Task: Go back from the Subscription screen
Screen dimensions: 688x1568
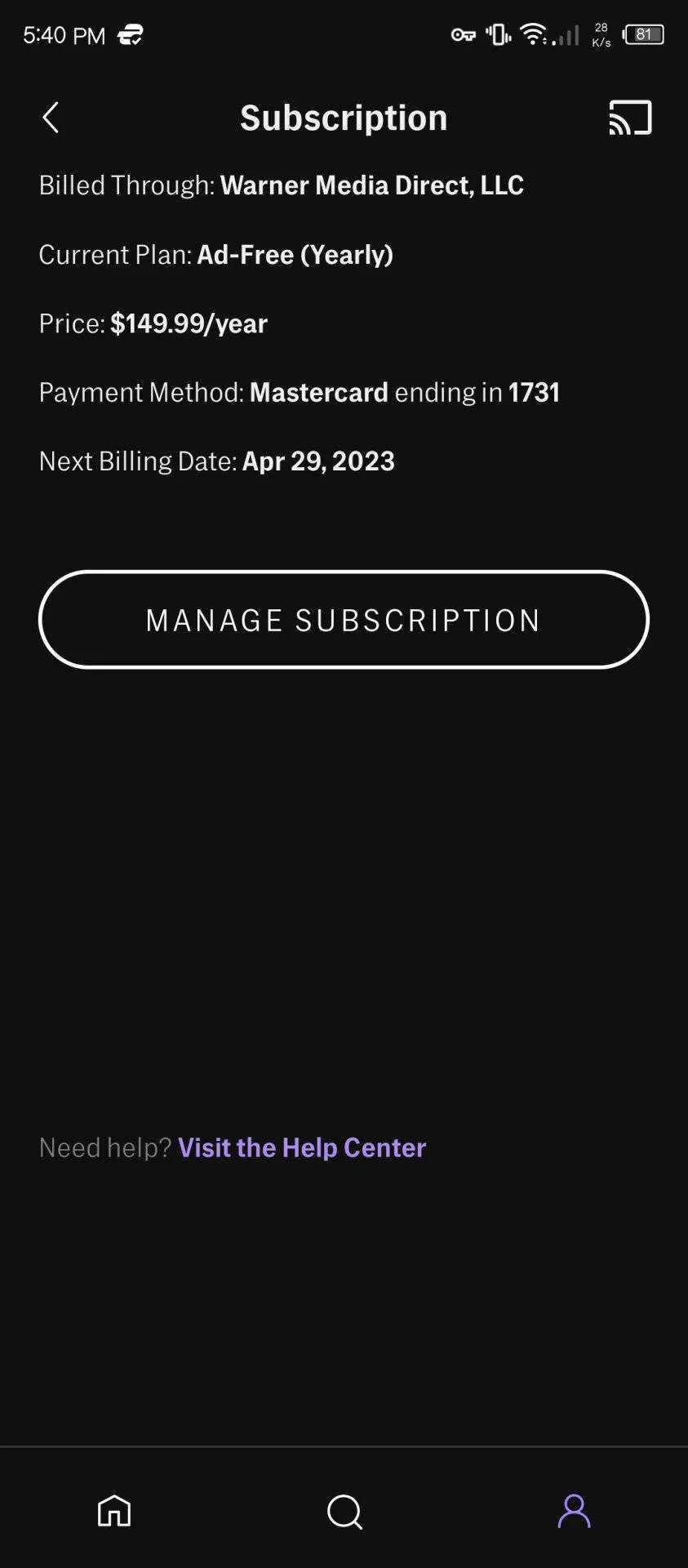Action: pyautogui.click(x=51, y=118)
